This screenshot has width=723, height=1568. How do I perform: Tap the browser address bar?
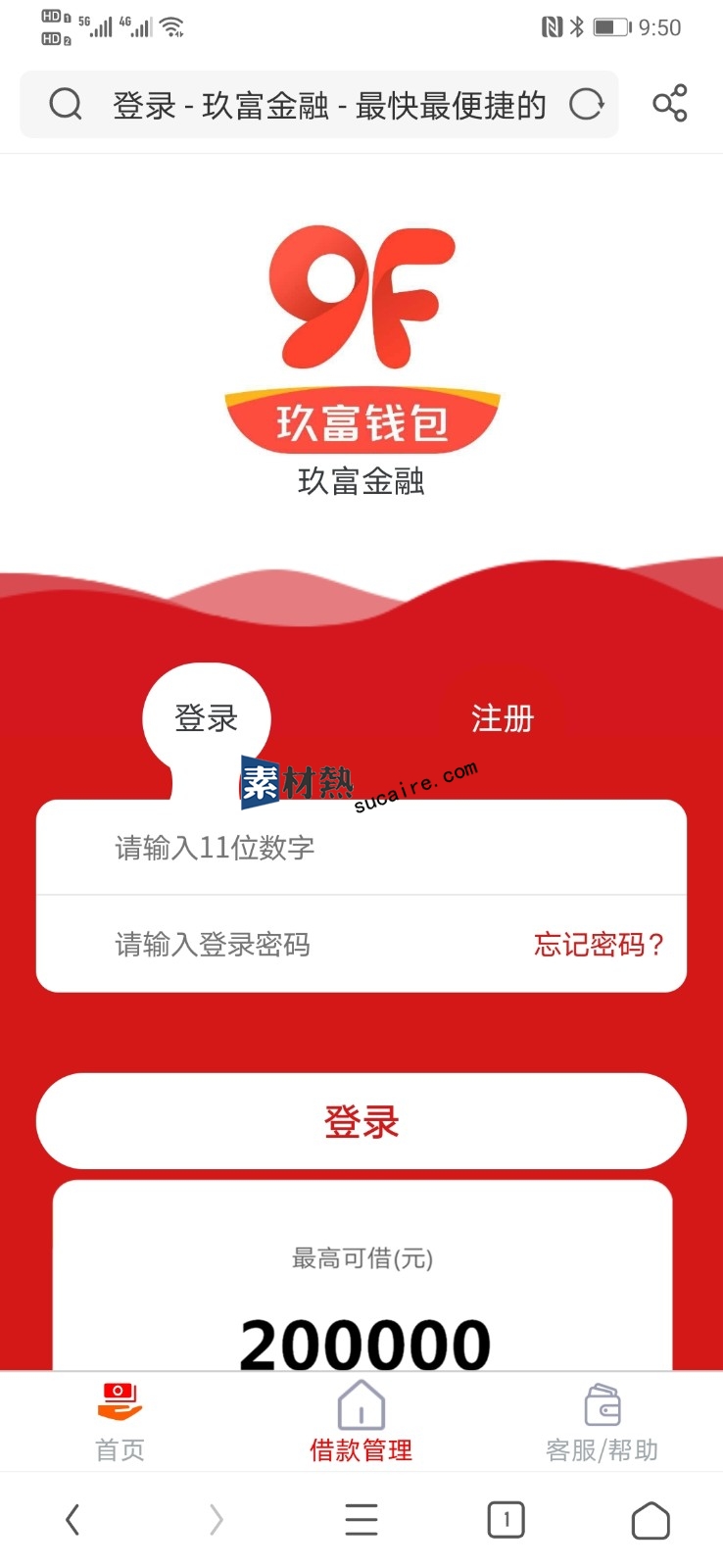pos(328,104)
